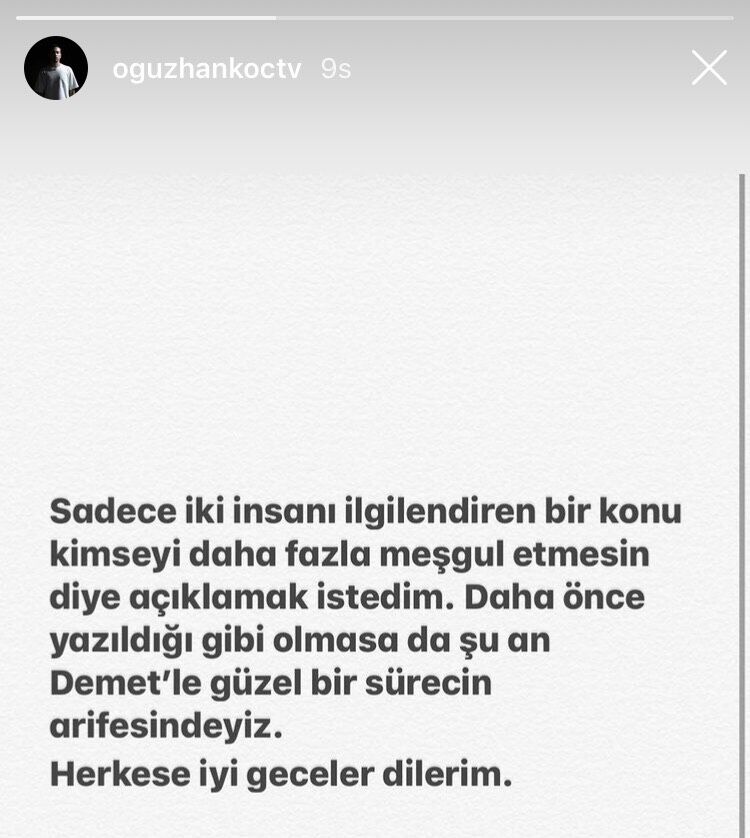Open oguzhankoctv's profile picture
750x838 pixels.
pos(56,68)
